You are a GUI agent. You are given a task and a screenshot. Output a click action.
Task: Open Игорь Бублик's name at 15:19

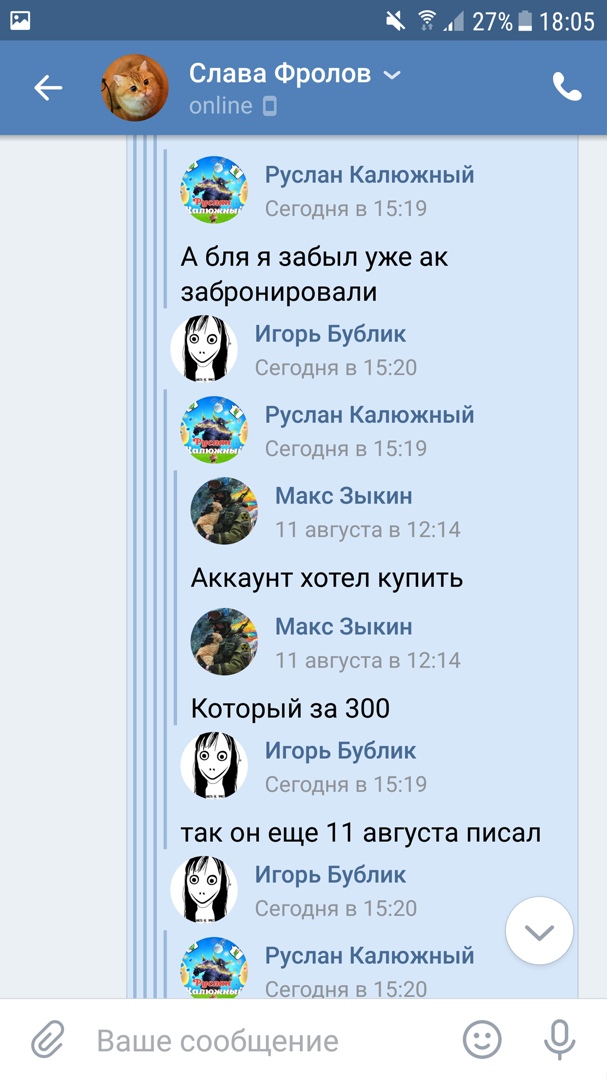(x=340, y=751)
